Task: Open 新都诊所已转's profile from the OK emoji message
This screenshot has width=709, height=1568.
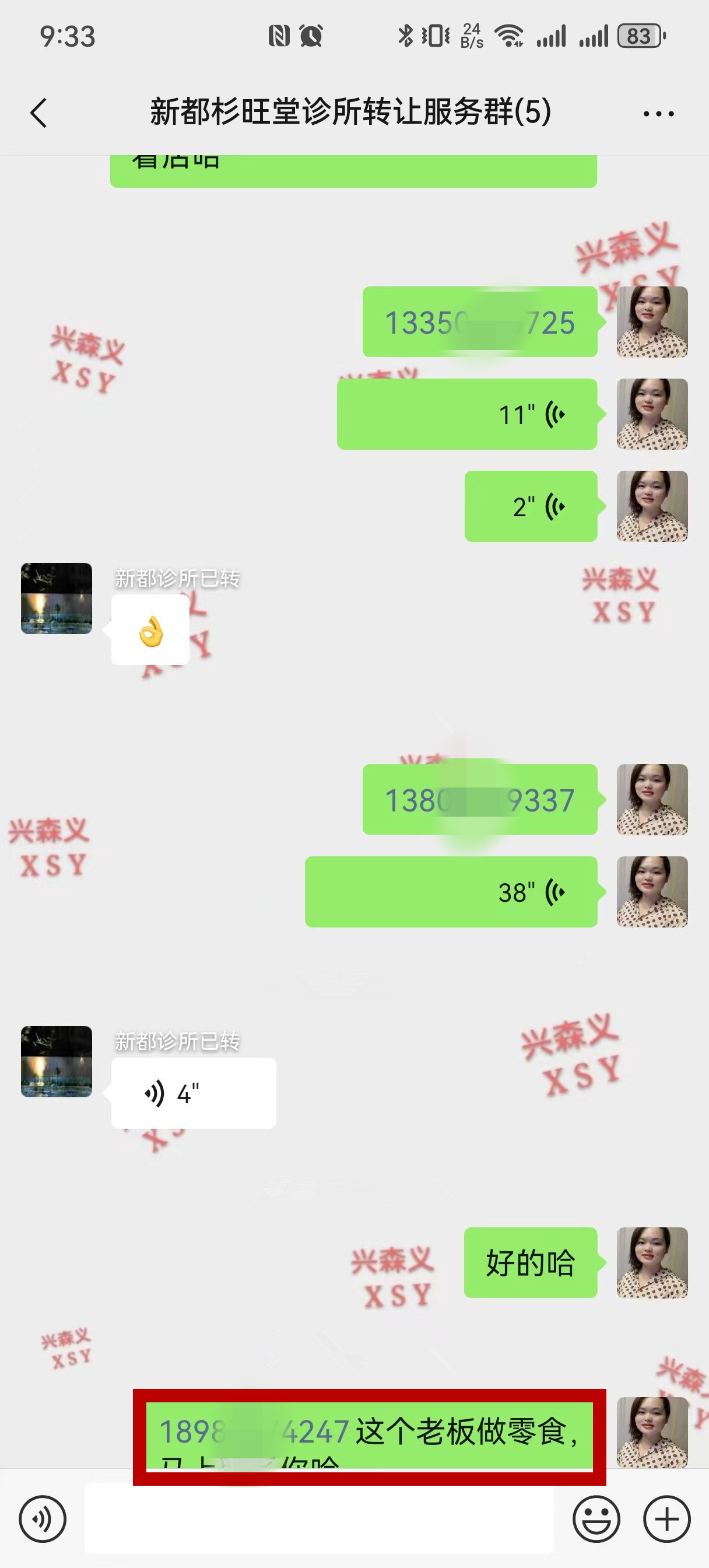Action: 57,598
